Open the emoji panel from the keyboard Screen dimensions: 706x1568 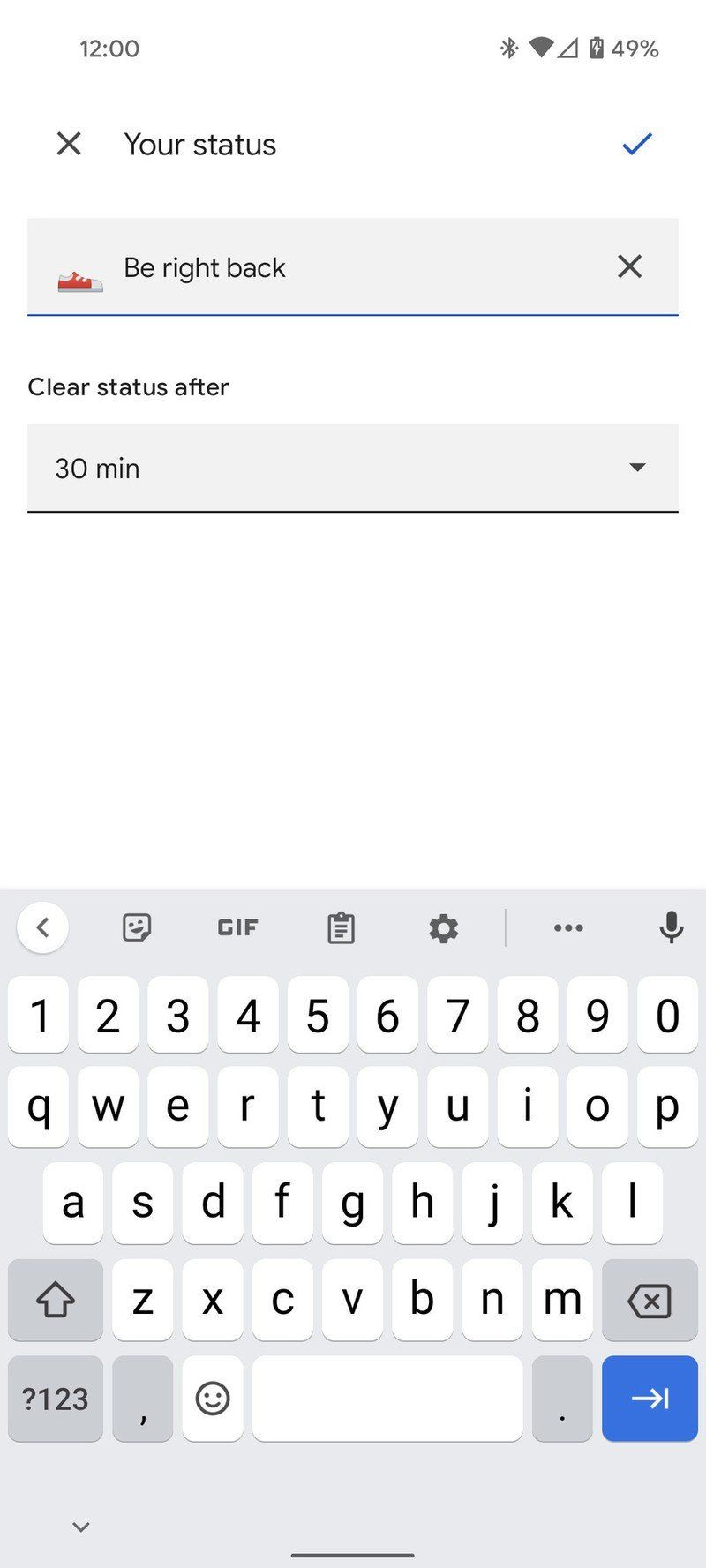point(212,1399)
